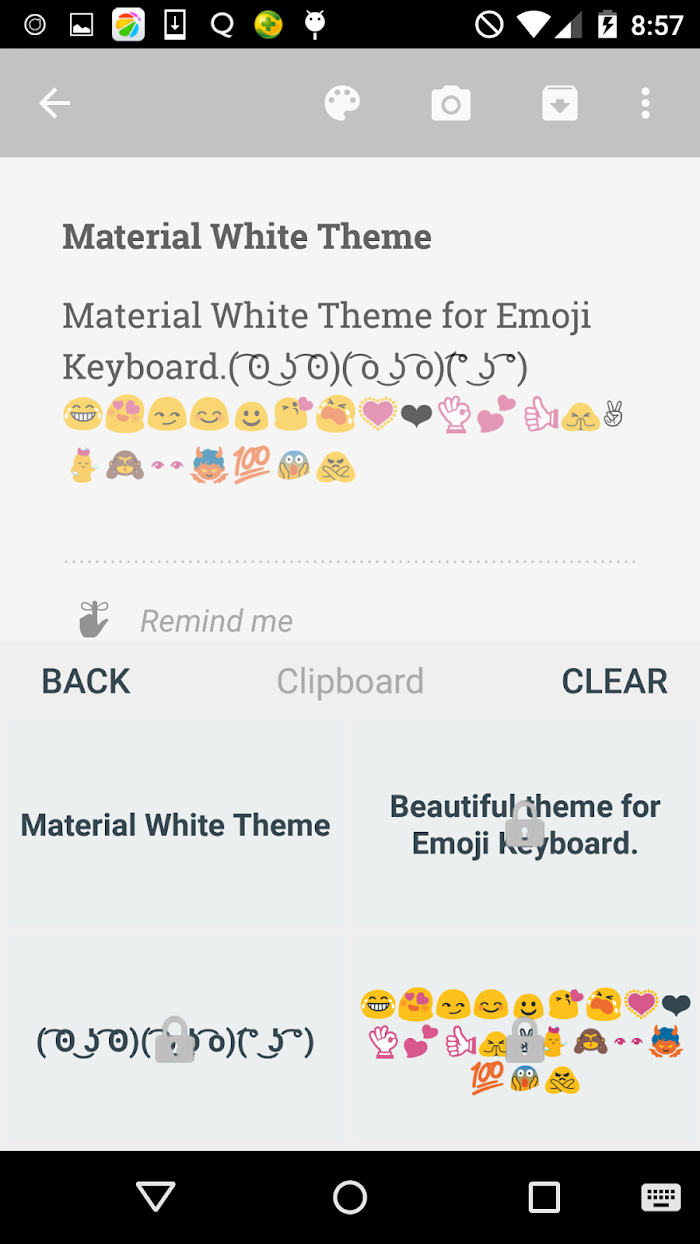This screenshot has width=700, height=1244.
Task: Select the locked emoji collection clip
Action: click(525, 1042)
